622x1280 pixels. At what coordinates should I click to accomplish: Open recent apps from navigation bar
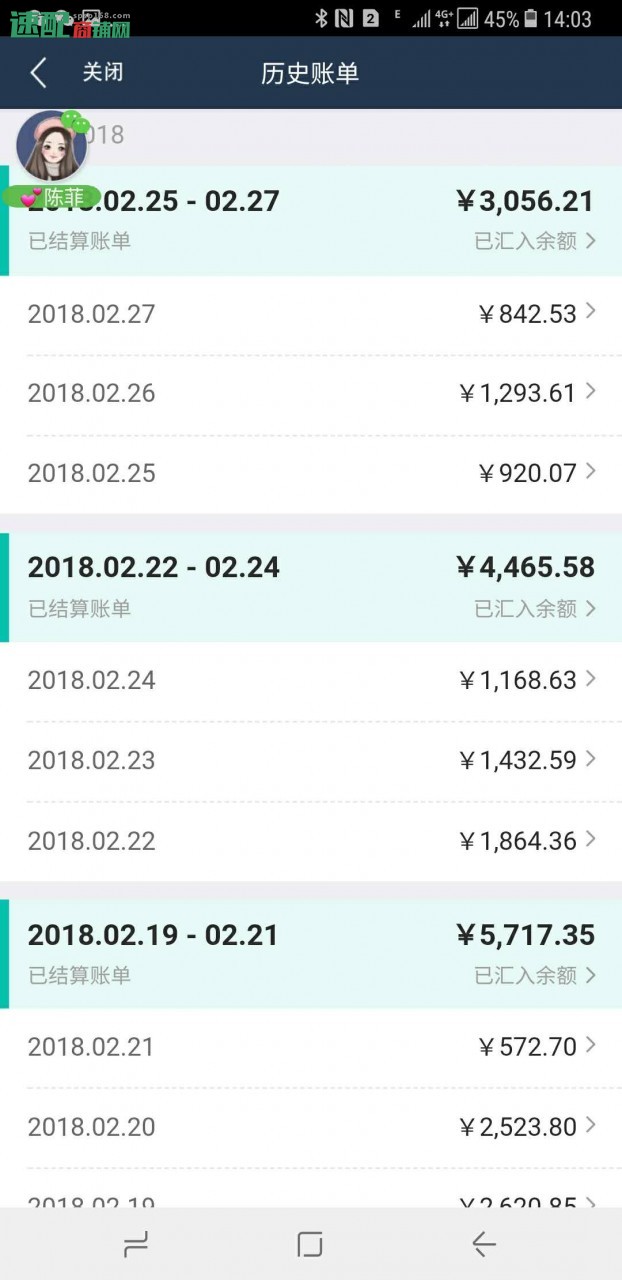[x=136, y=1244]
